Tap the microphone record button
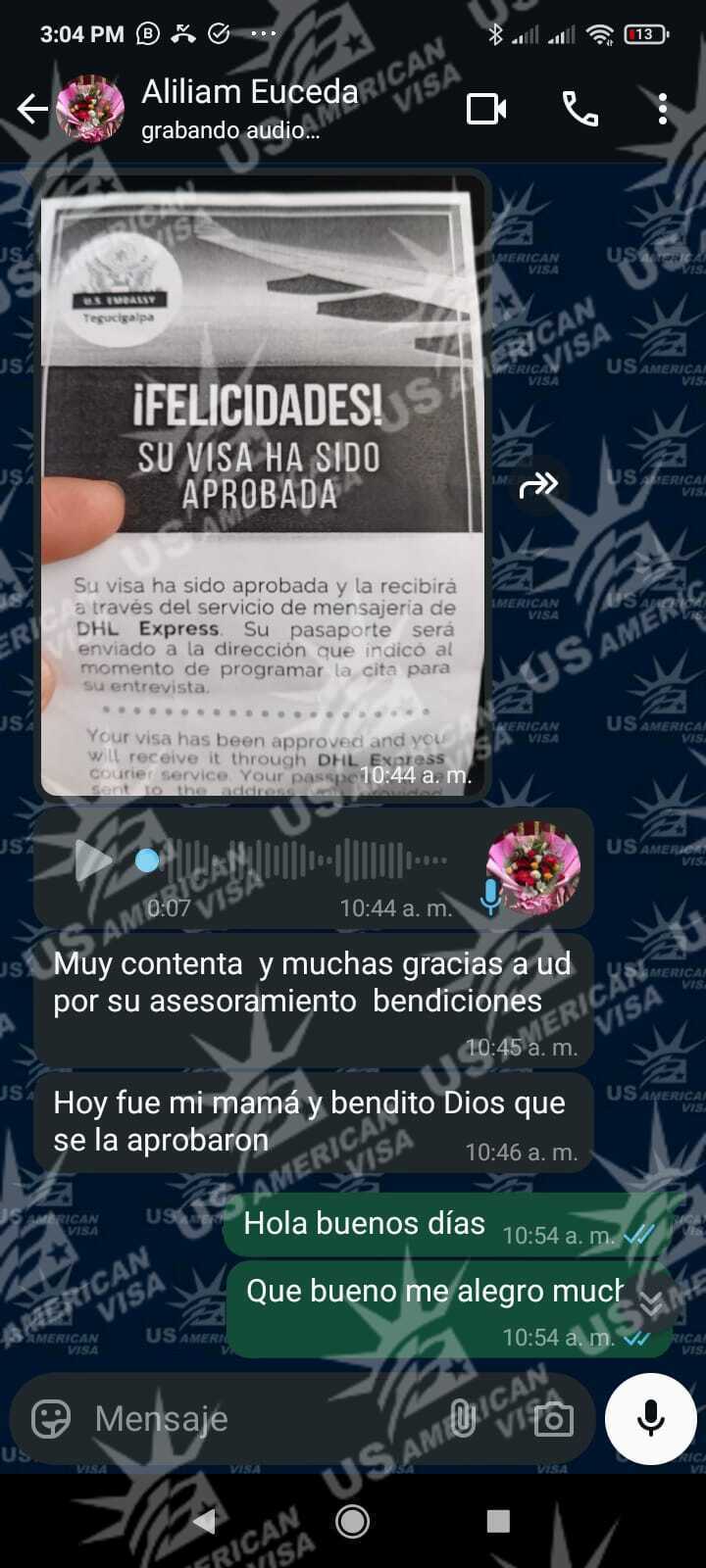Screen dimensions: 706x1568 click(x=651, y=1418)
